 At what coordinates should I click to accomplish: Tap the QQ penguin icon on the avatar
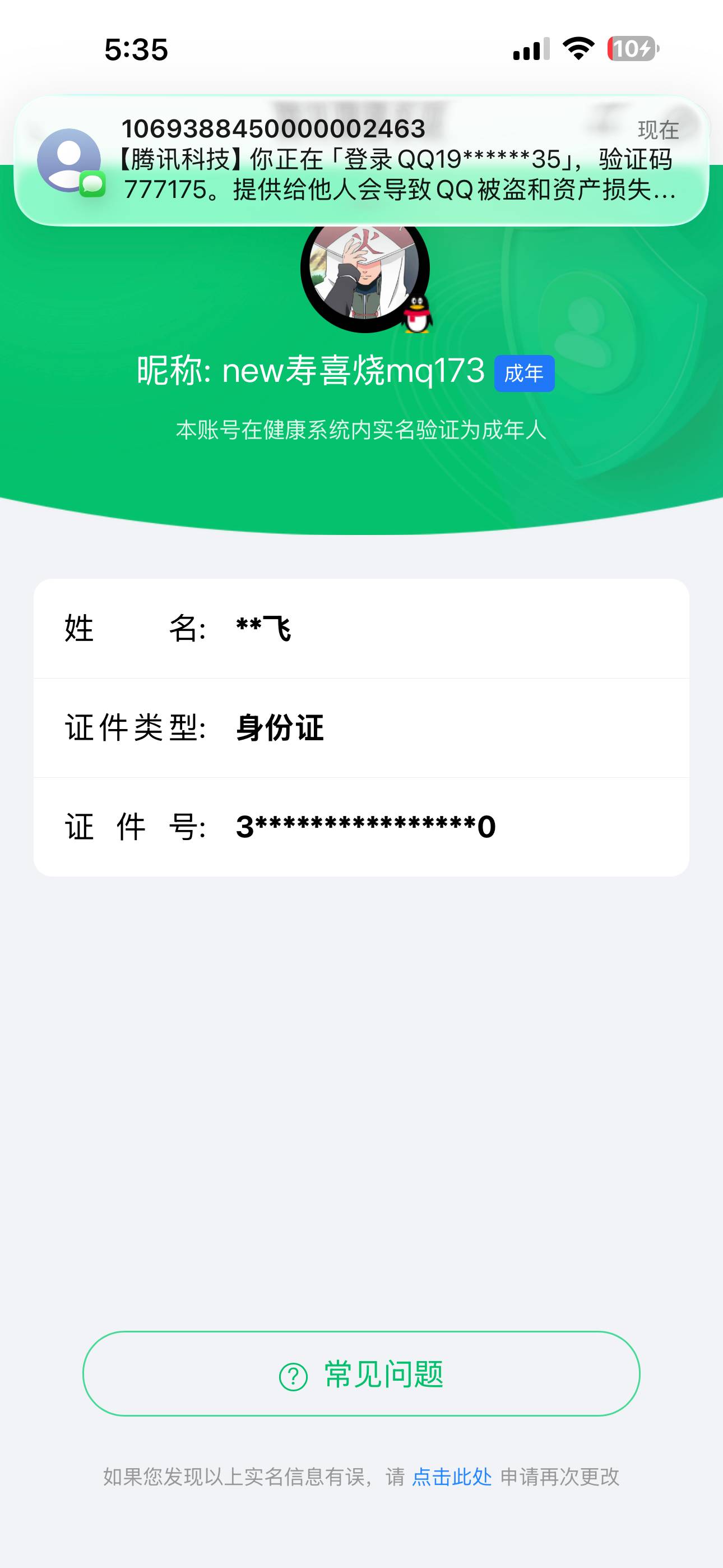coord(418,314)
